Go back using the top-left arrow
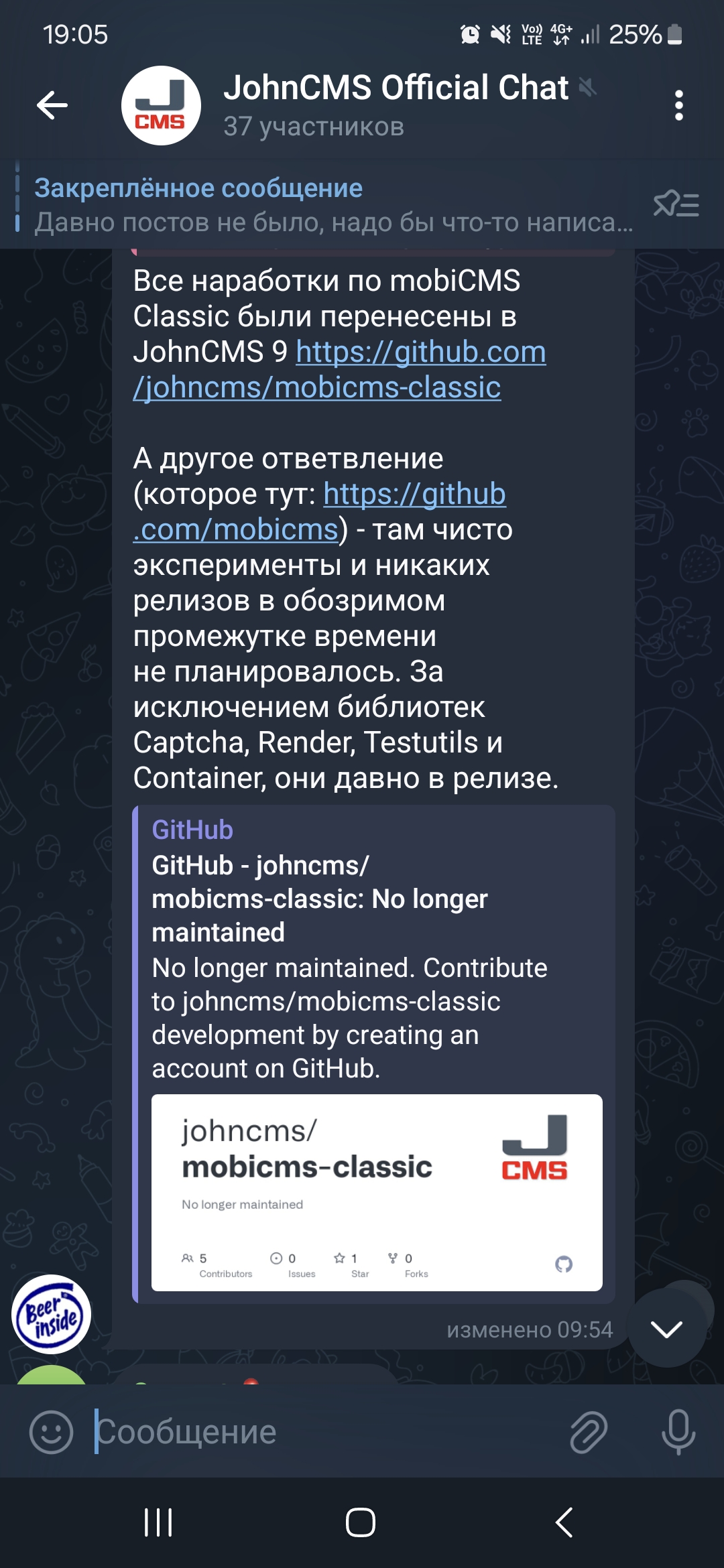Image resolution: width=724 pixels, height=1568 pixels. pos(52,105)
